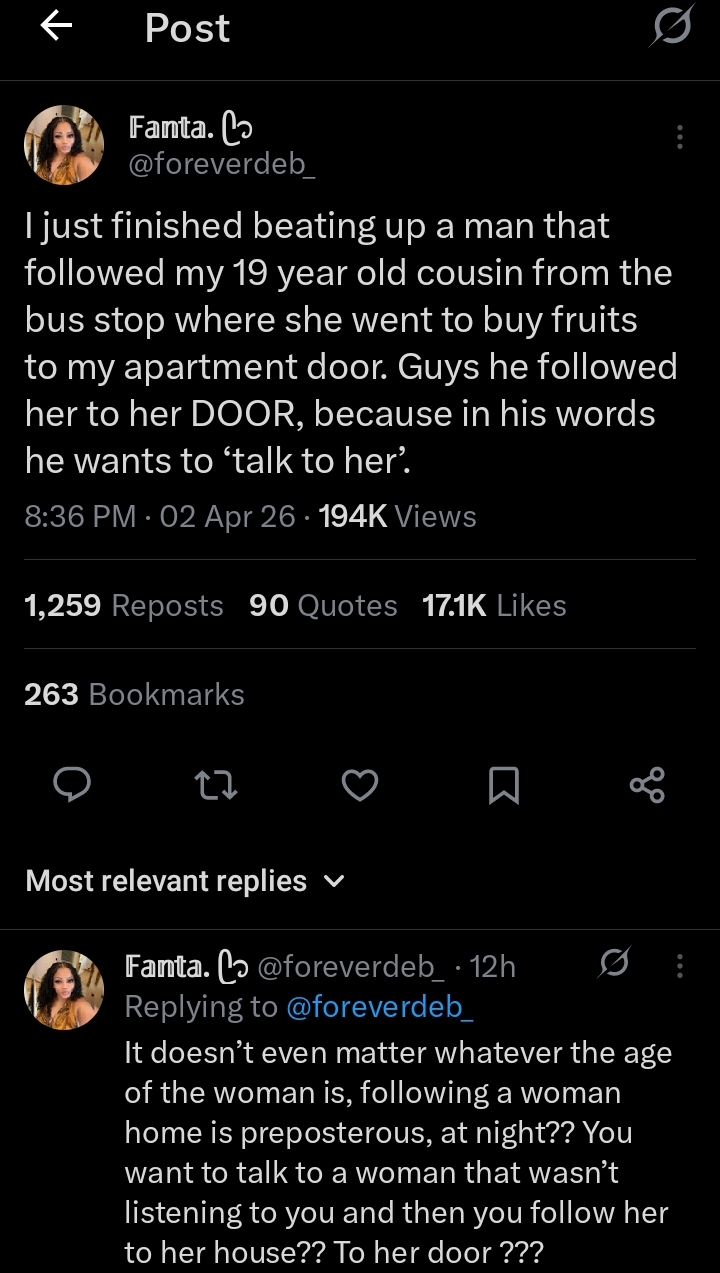Share the main post
This screenshot has height=1273, width=720.
pyautogui.click(x=647, y=785)
